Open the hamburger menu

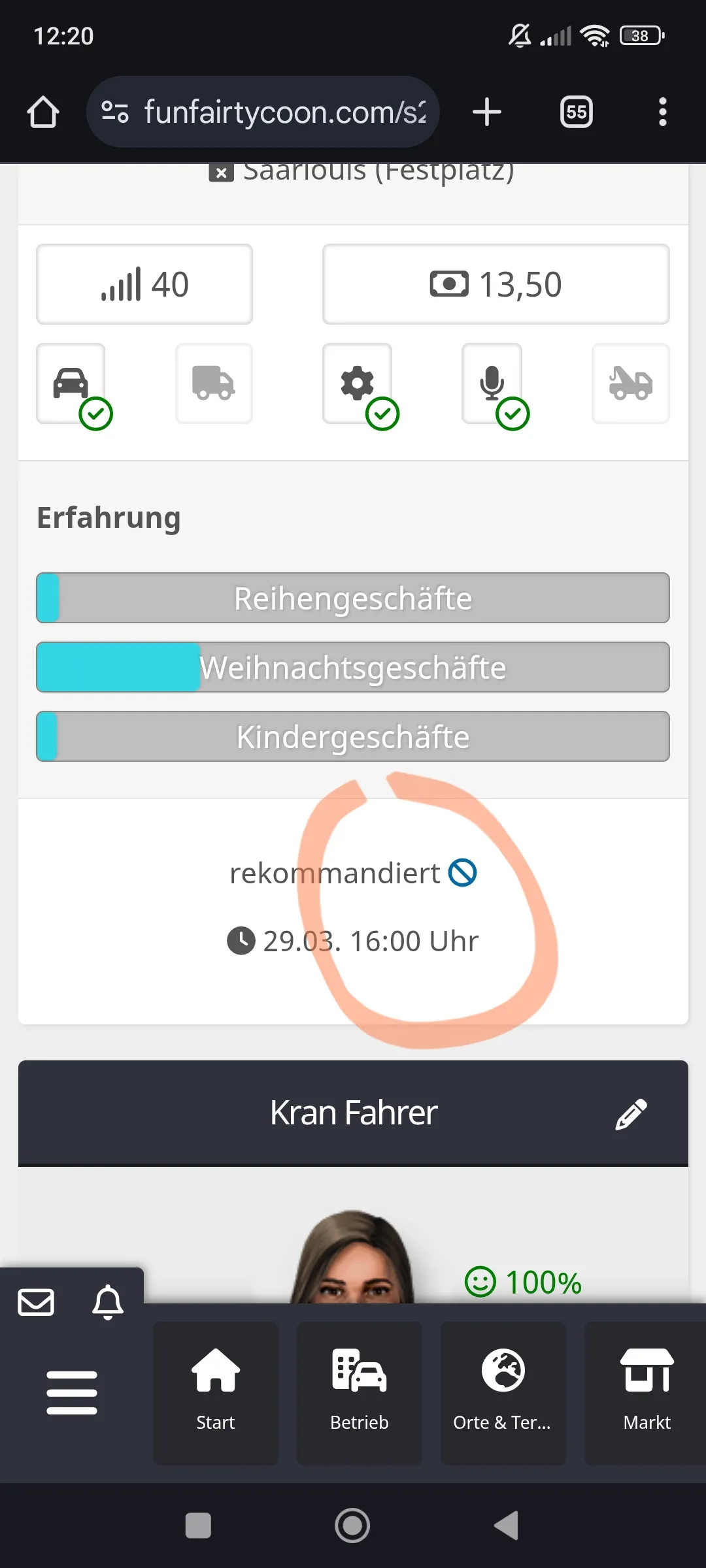72,1392
